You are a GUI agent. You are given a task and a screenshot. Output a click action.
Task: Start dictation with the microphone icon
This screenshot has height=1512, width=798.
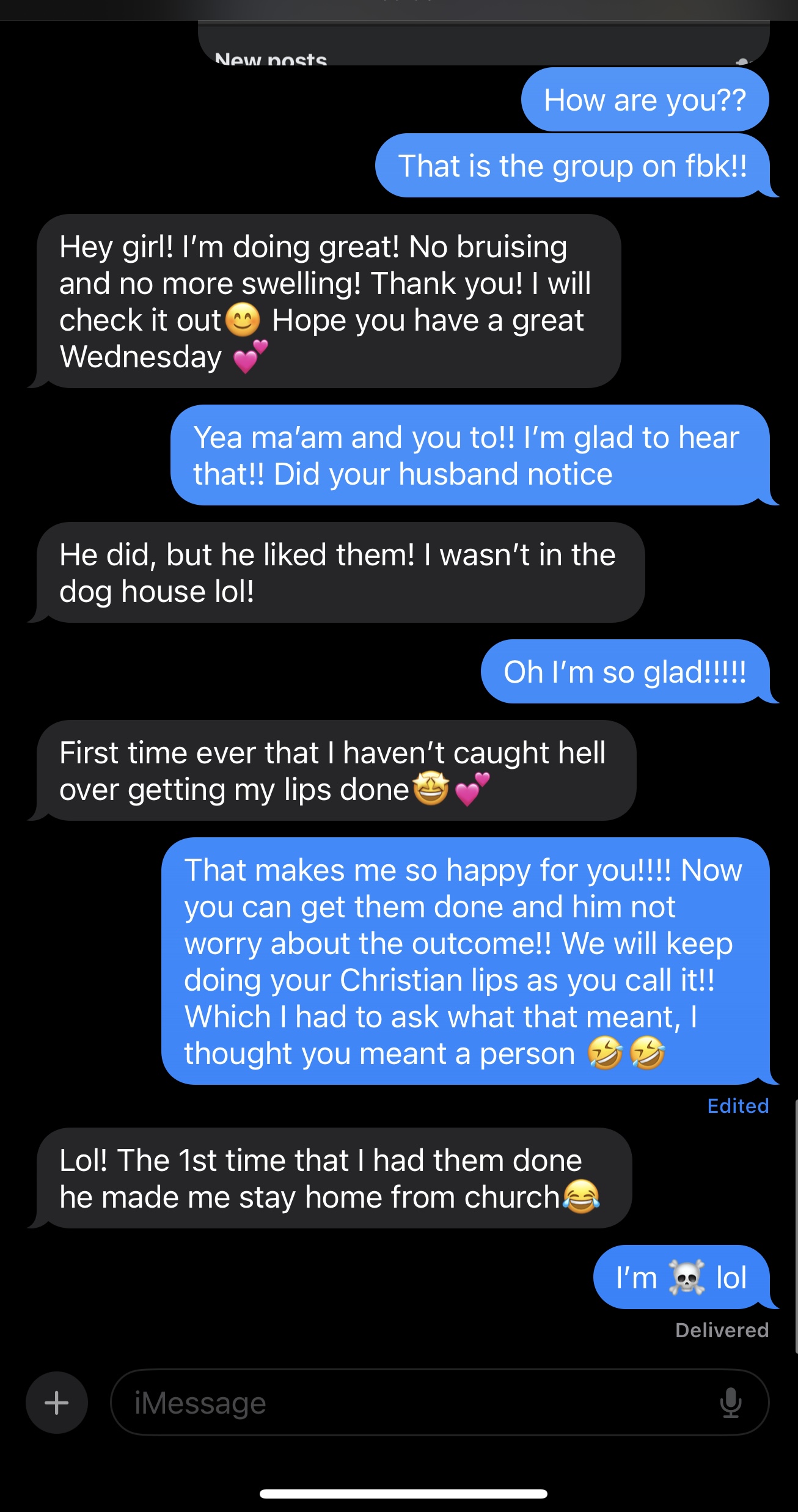(x=731, y=1403)
